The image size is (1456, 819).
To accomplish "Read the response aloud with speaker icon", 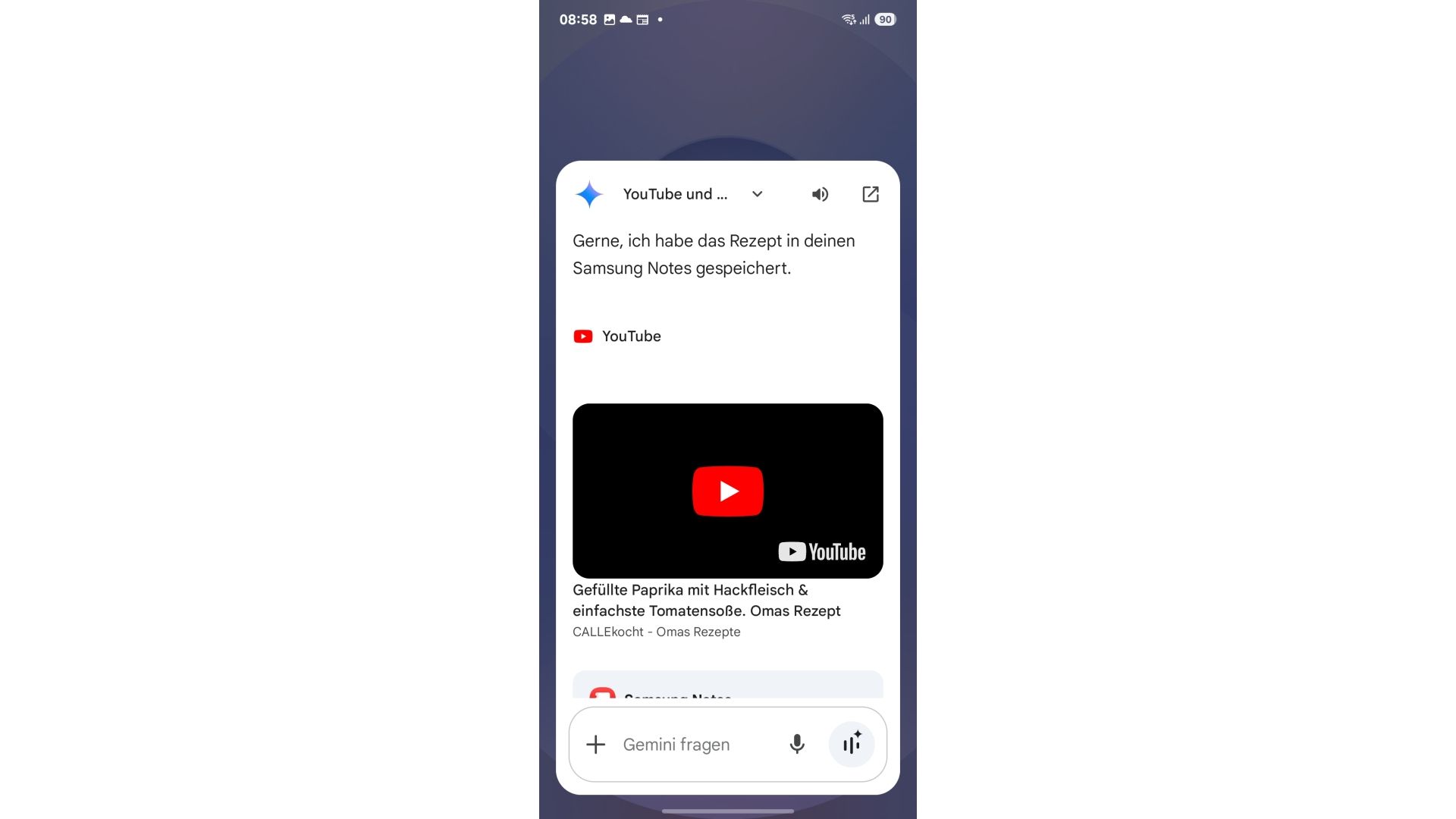I will point(820,194).
